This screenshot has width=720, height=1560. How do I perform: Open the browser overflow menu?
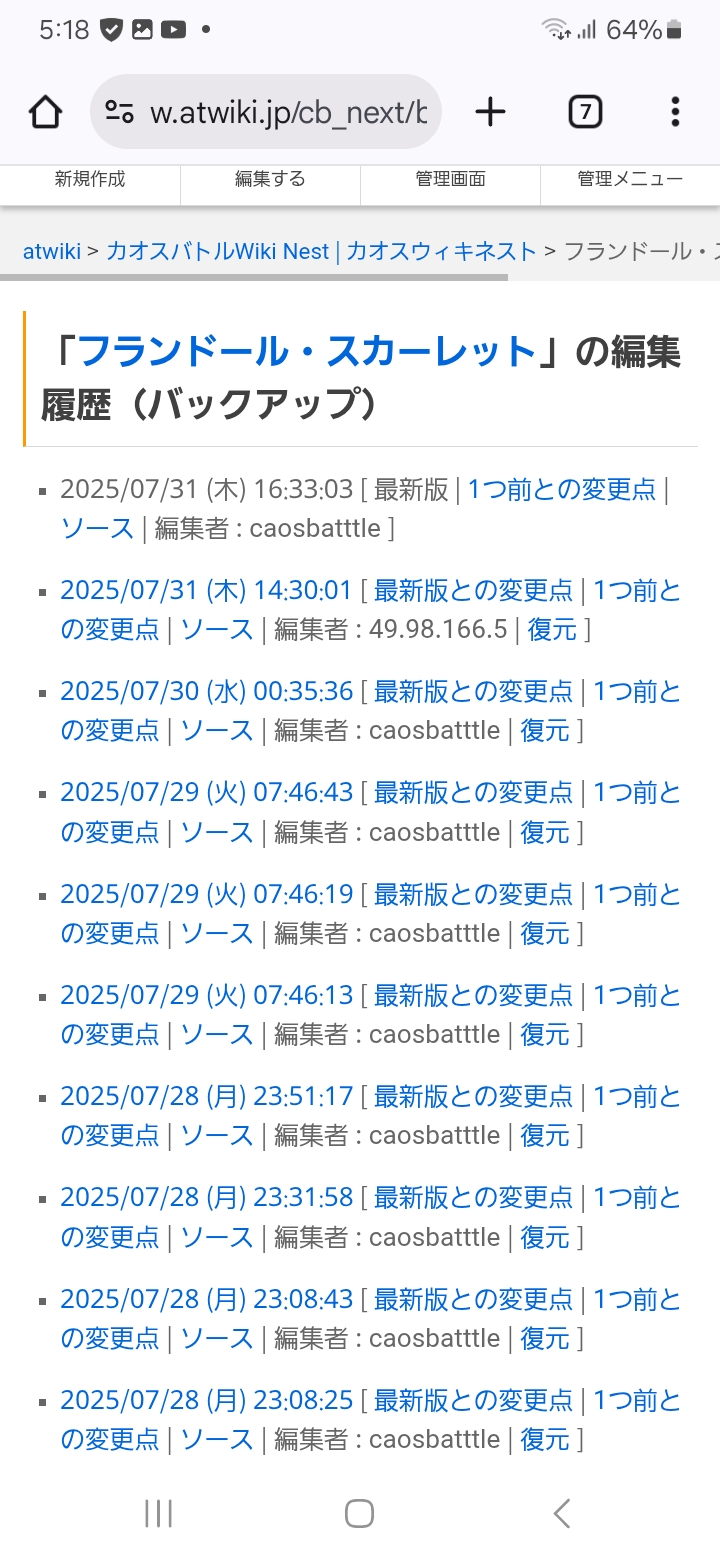[676, 112]
